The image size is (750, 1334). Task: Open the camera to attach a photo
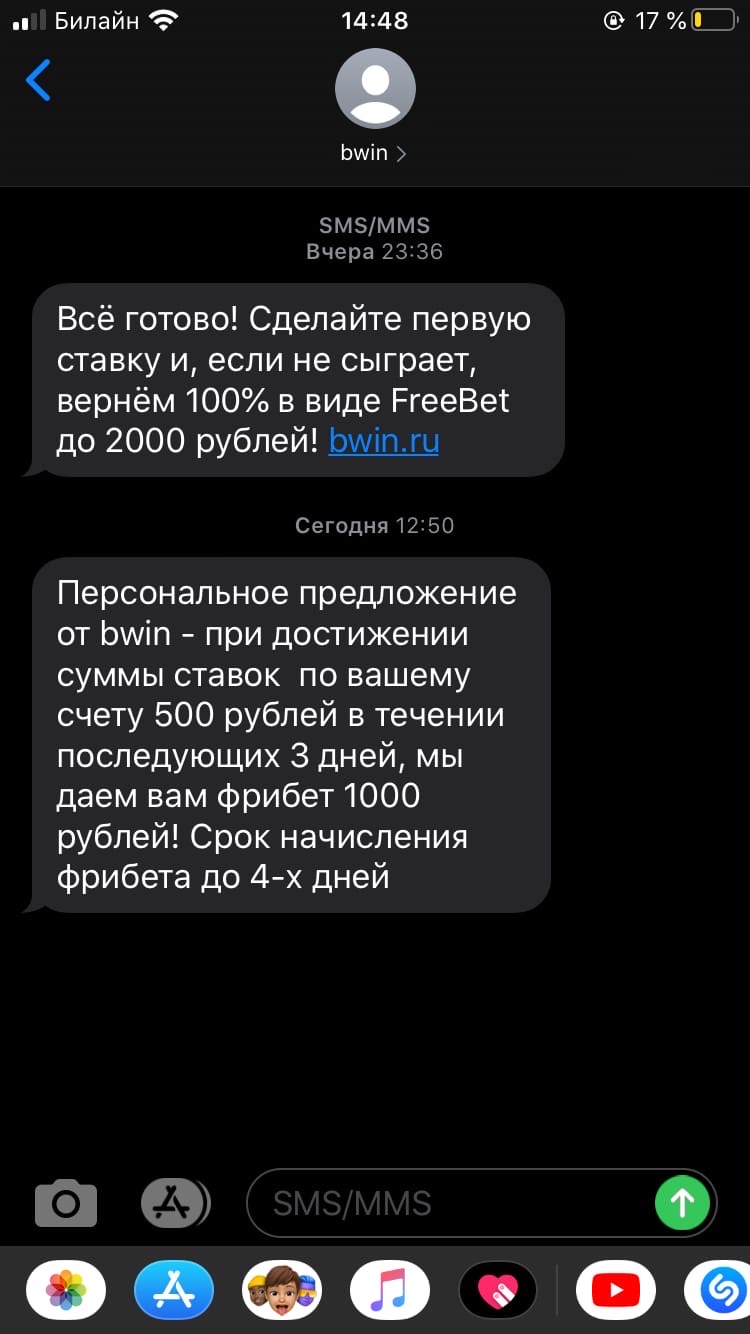66,1203
